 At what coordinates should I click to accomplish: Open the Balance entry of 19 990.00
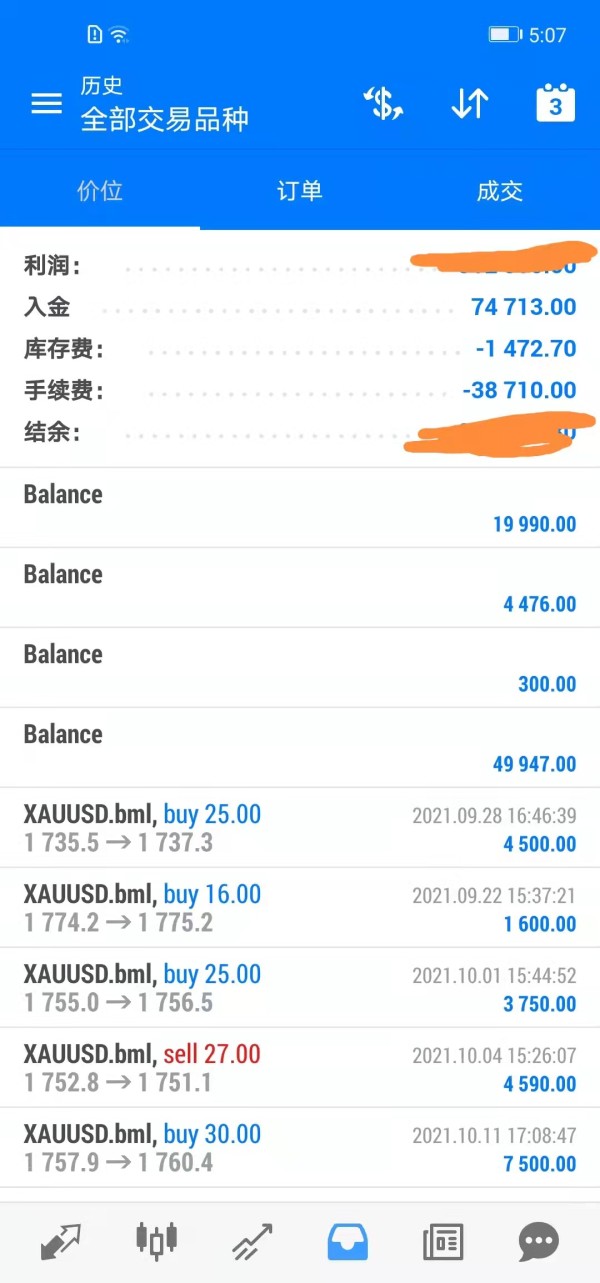[300, 508]
